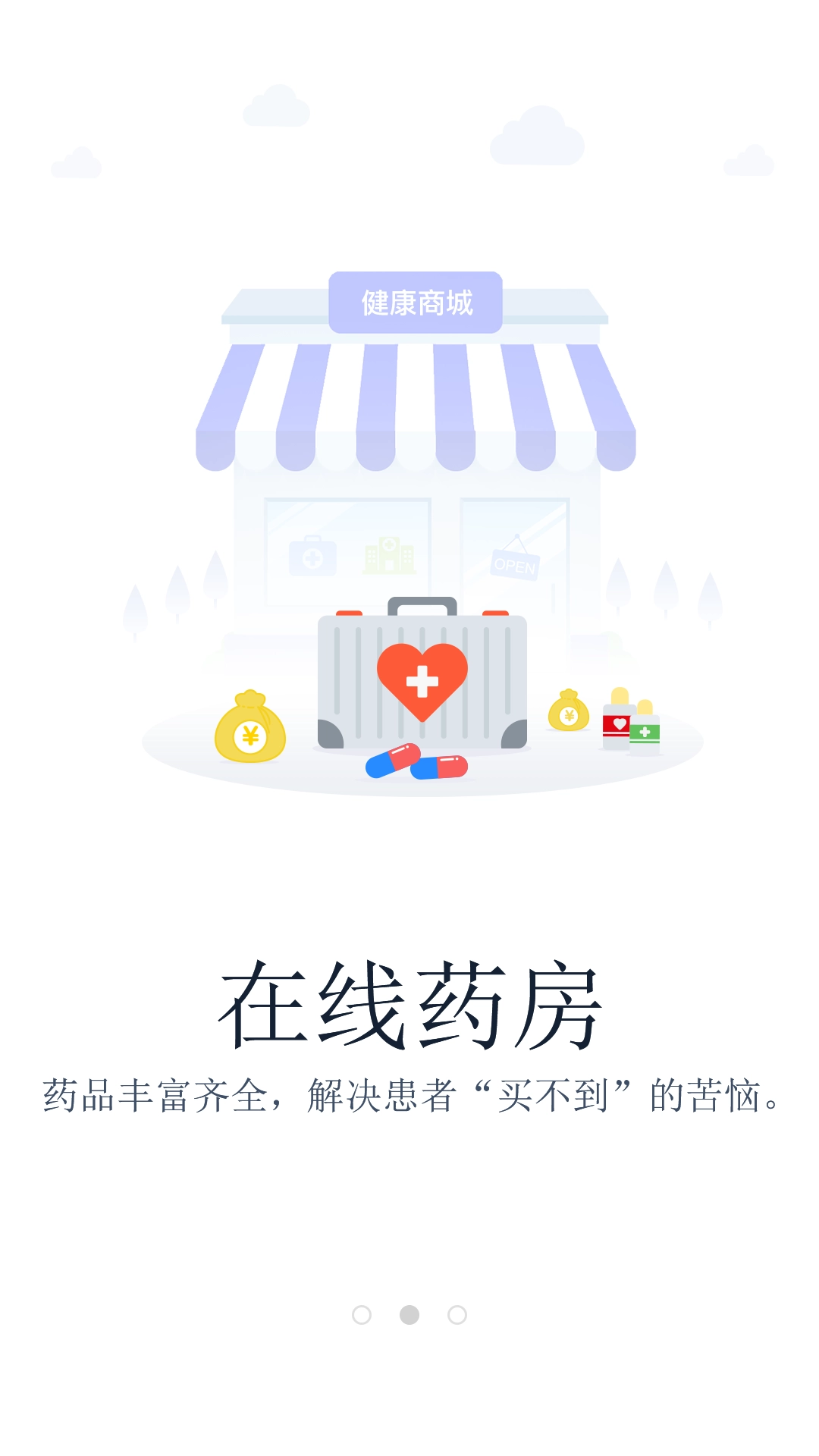Tap the current active page indicator dot
The image size is (819, 1456).
(409, 1314)
